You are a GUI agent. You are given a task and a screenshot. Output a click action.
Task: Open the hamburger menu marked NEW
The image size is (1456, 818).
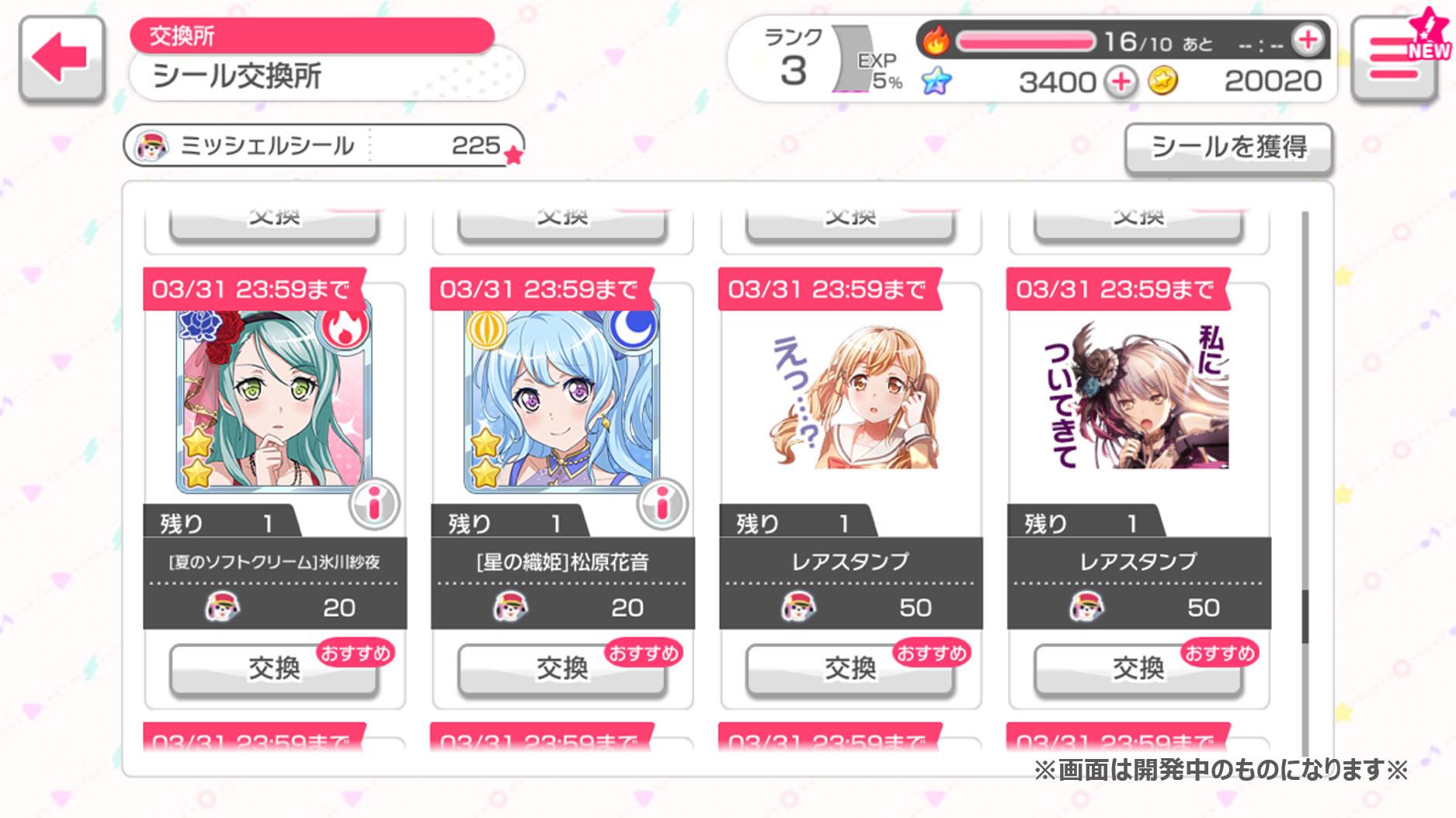[1395, 58]
